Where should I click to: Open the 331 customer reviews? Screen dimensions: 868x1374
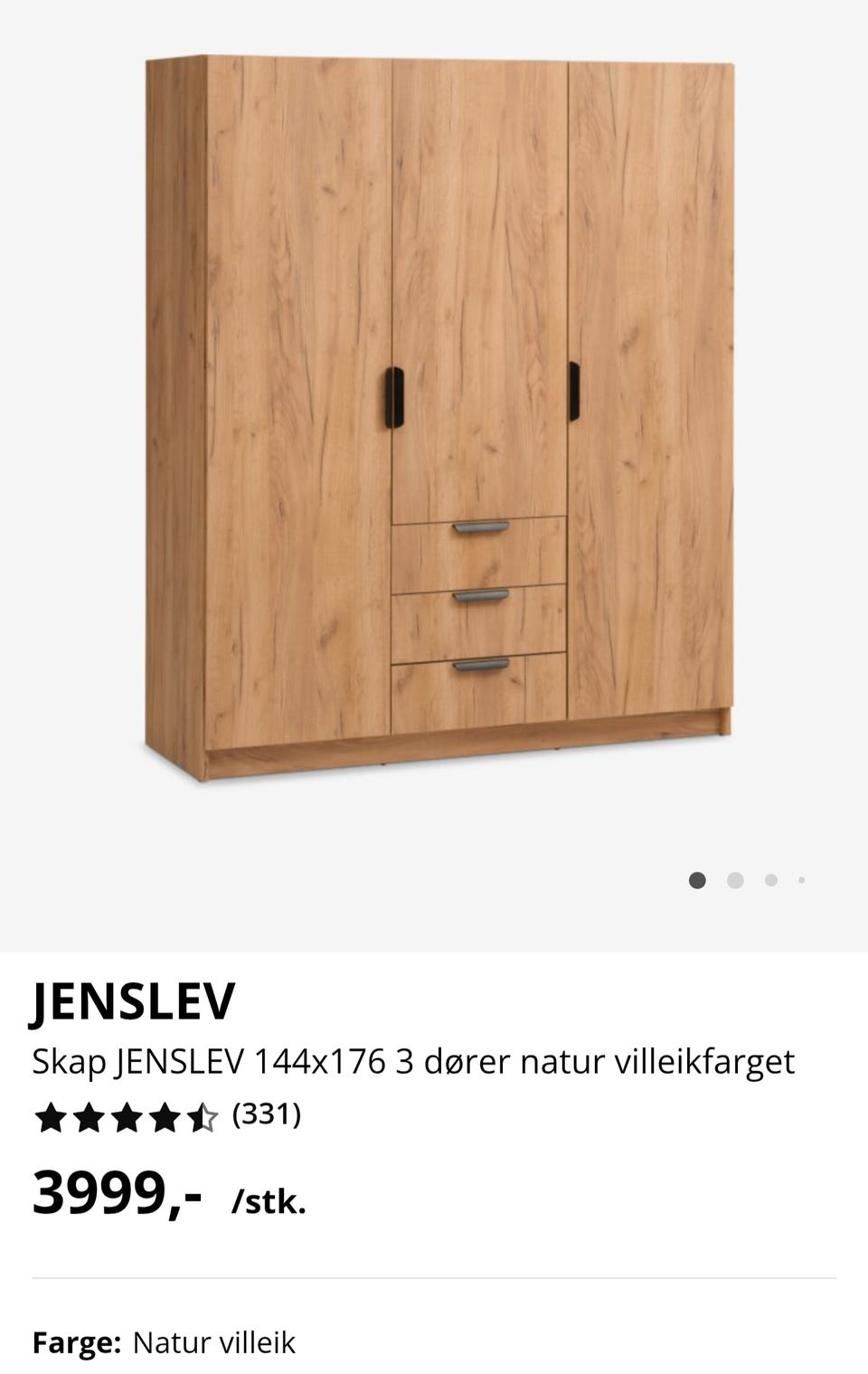coord(266,1115)
